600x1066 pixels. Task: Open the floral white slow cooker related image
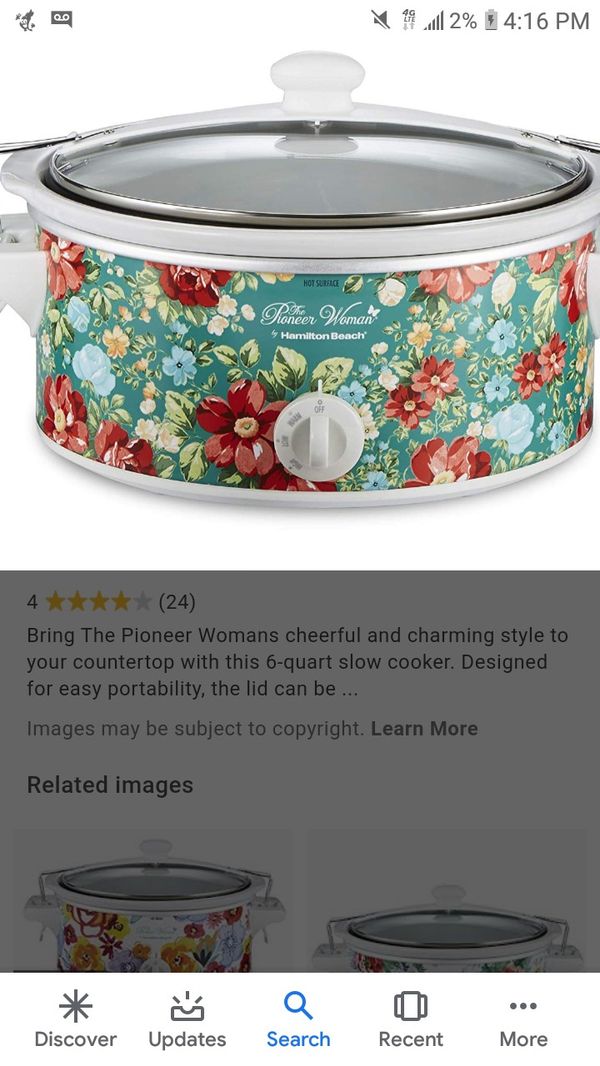153,901
